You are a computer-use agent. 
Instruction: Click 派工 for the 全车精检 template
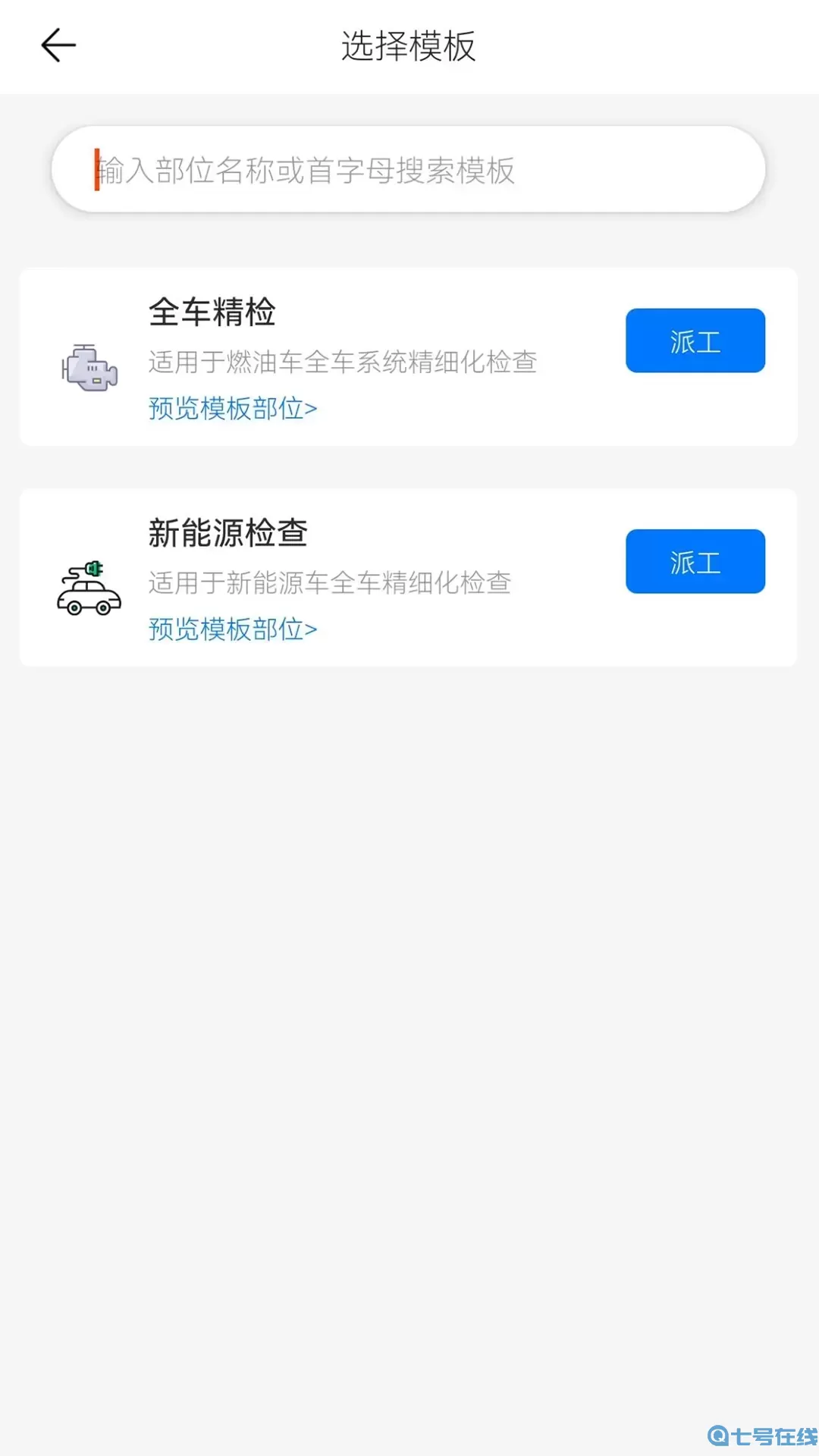click(x=695, y=340)
